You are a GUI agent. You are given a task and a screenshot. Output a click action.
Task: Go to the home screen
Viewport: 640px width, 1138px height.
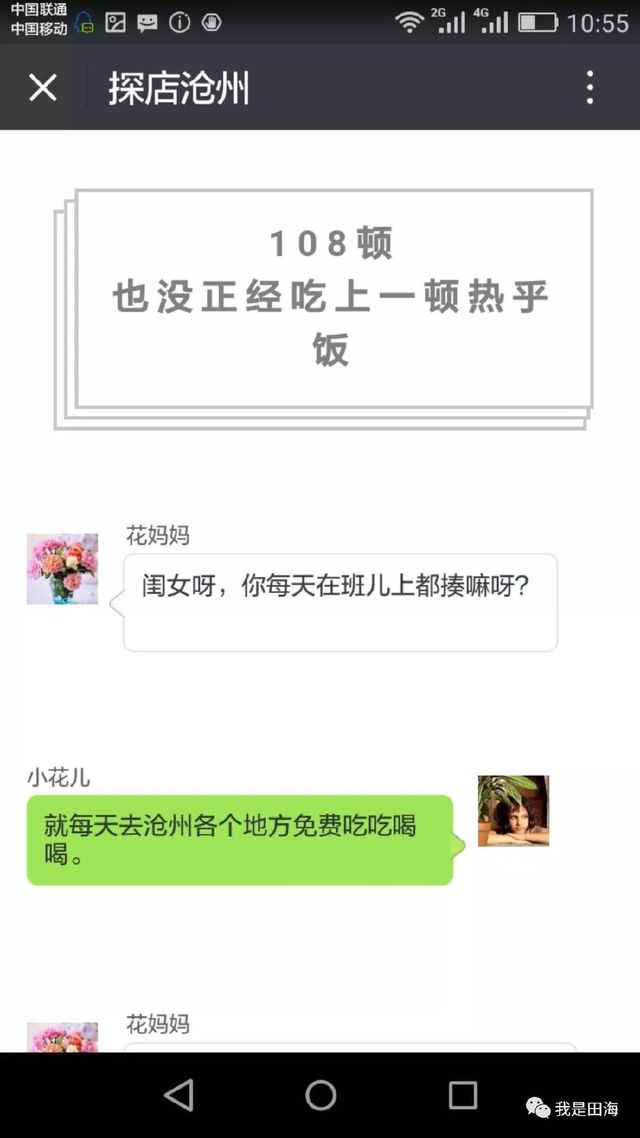click(321, 1095)
